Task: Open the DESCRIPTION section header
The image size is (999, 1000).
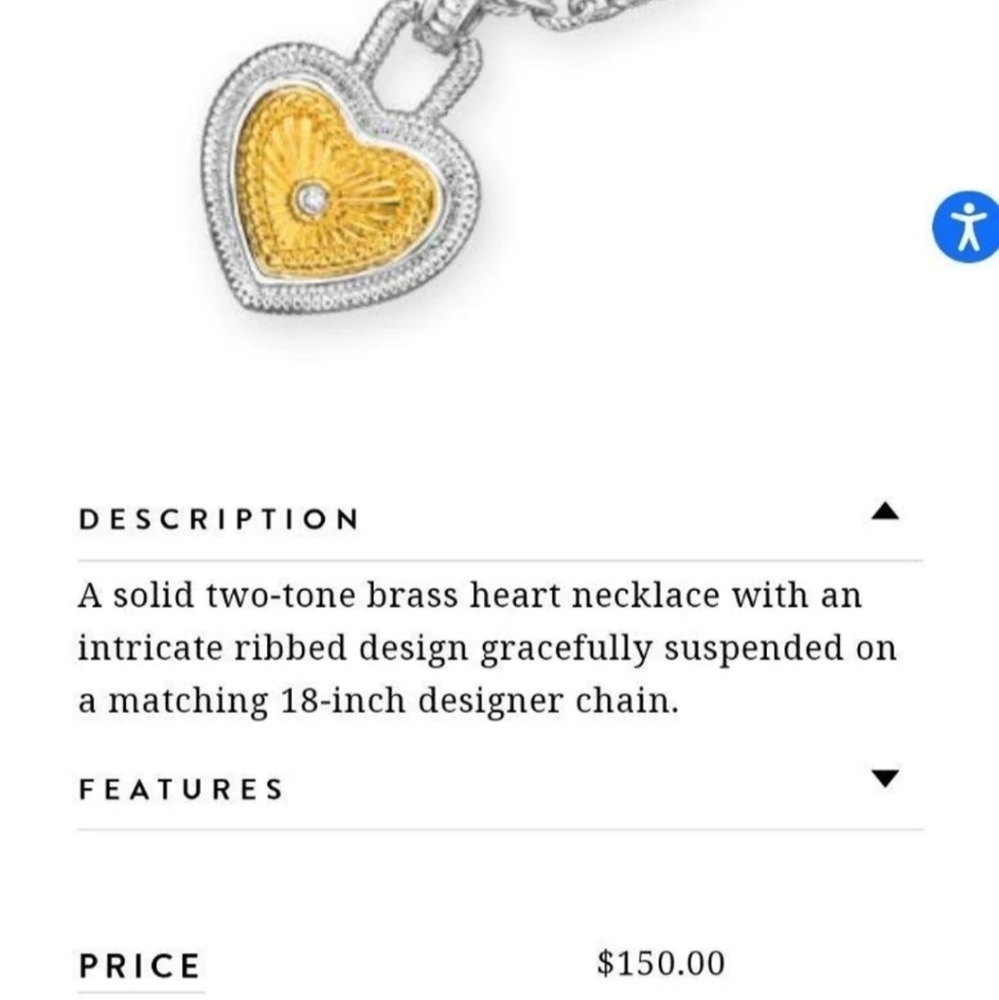Action: (219, 518)
